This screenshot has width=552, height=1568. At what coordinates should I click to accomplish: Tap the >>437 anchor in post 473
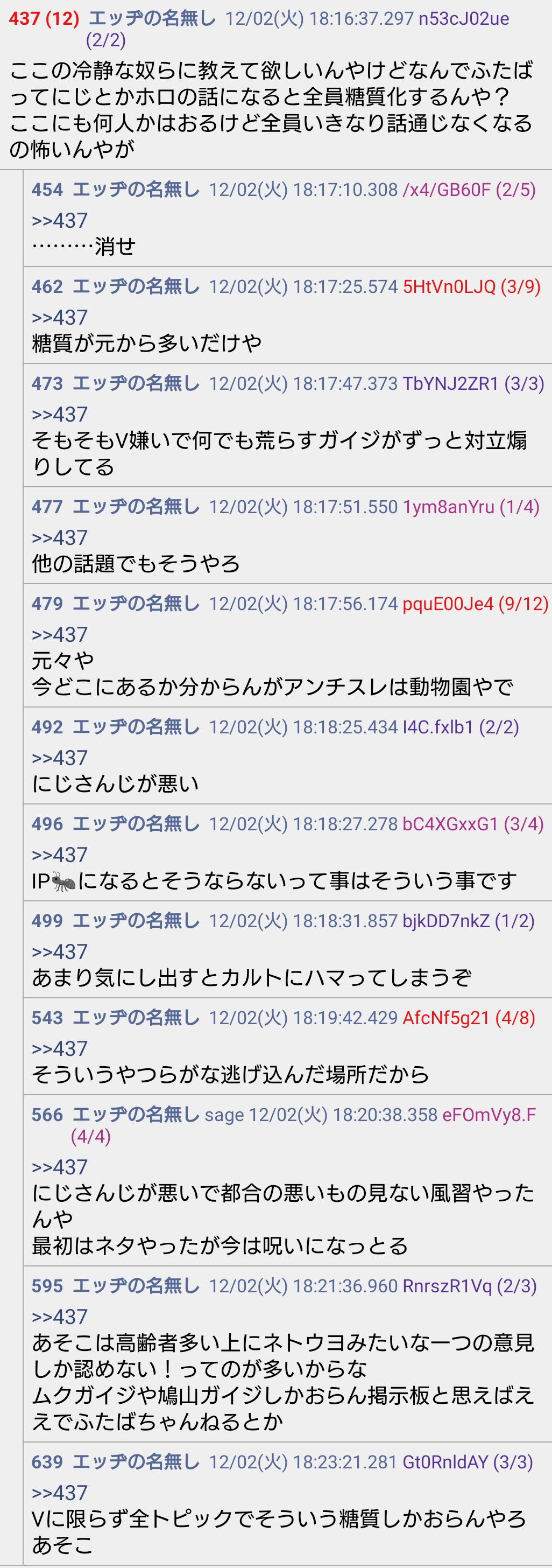tap(60, 414)
